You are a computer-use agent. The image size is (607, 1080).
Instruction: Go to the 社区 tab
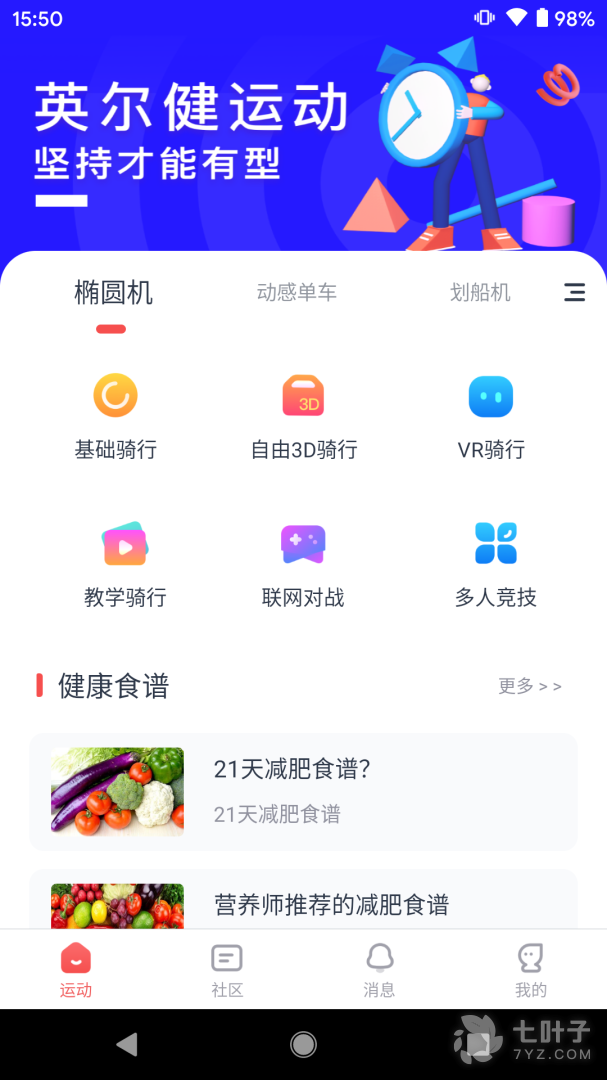pos(227,970)
